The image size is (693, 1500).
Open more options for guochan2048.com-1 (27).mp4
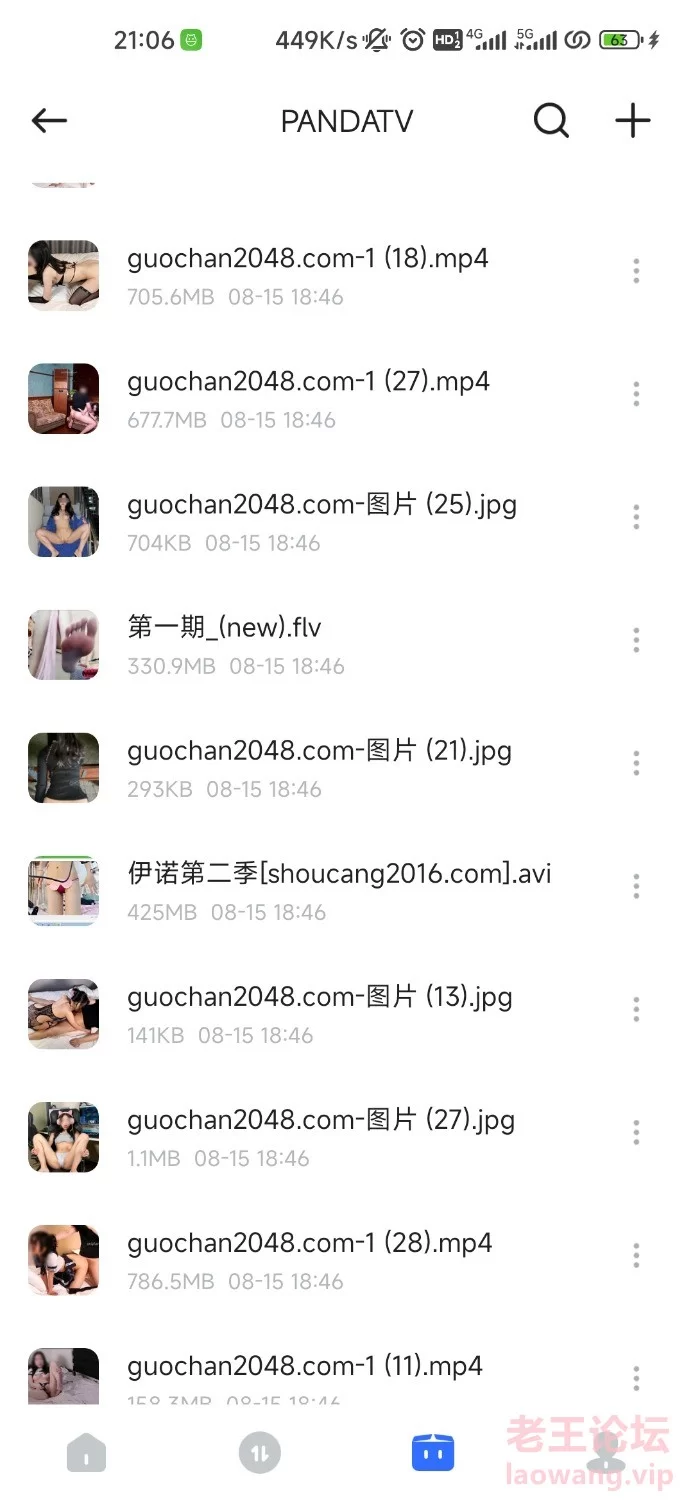[636, 394]
